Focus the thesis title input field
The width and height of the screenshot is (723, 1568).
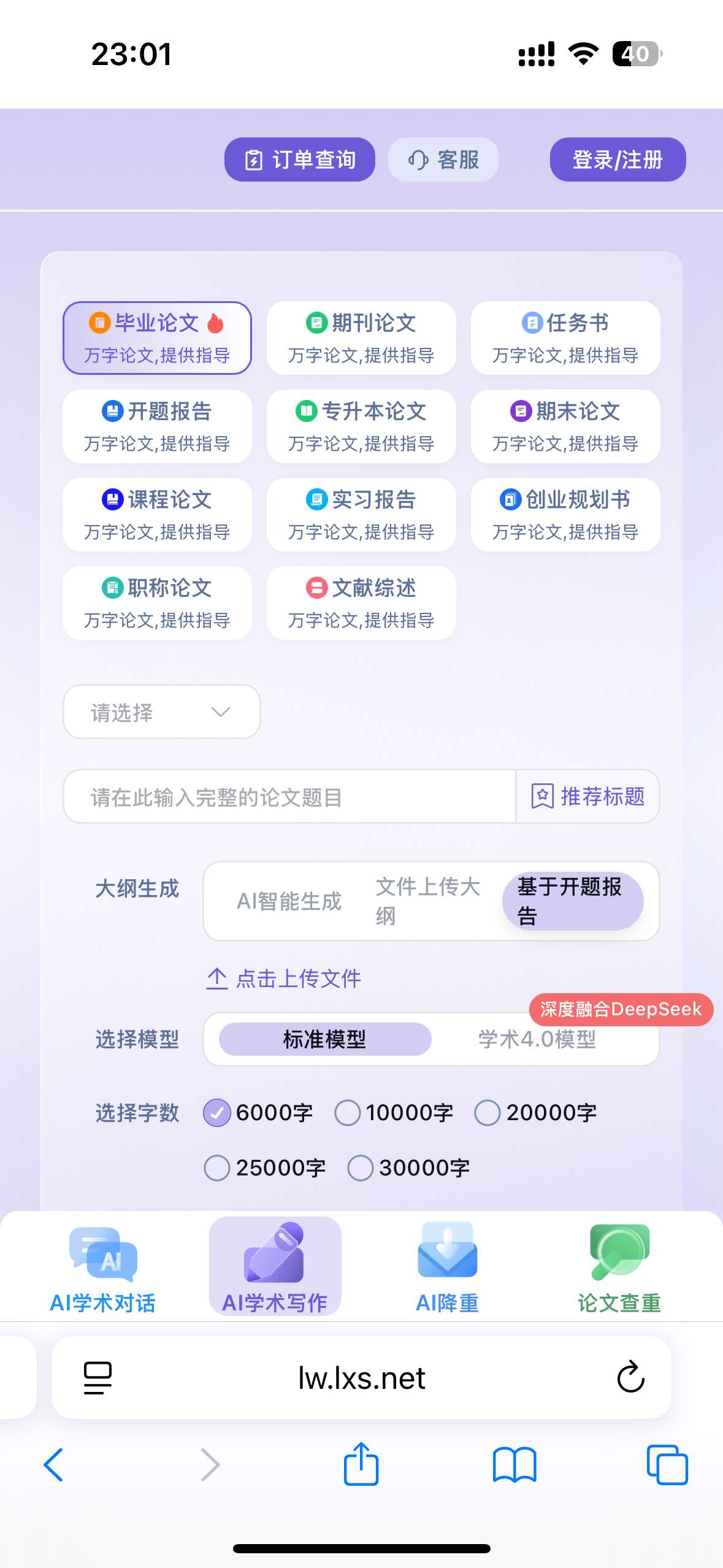point(288,796)
